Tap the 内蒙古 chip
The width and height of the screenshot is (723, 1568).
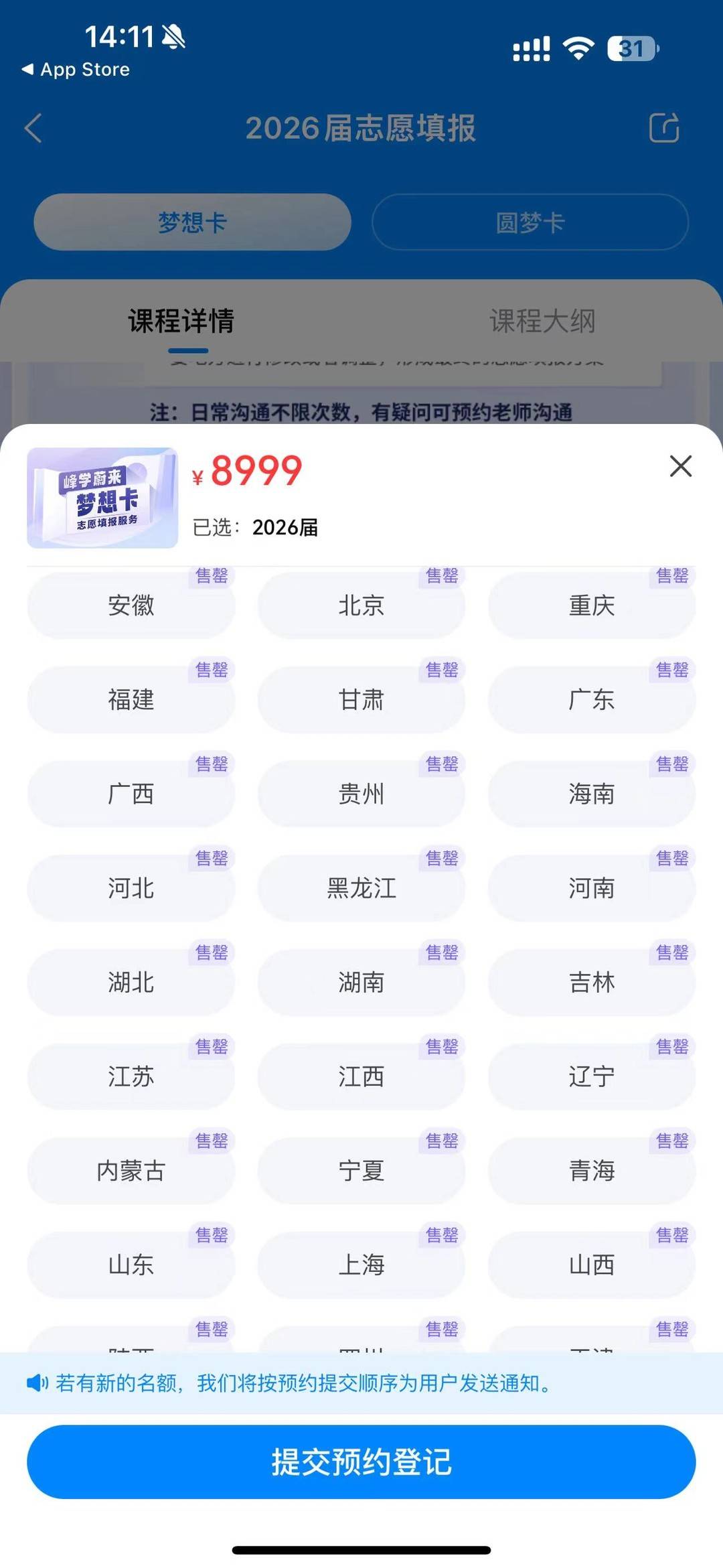(x=131, y=1171)
